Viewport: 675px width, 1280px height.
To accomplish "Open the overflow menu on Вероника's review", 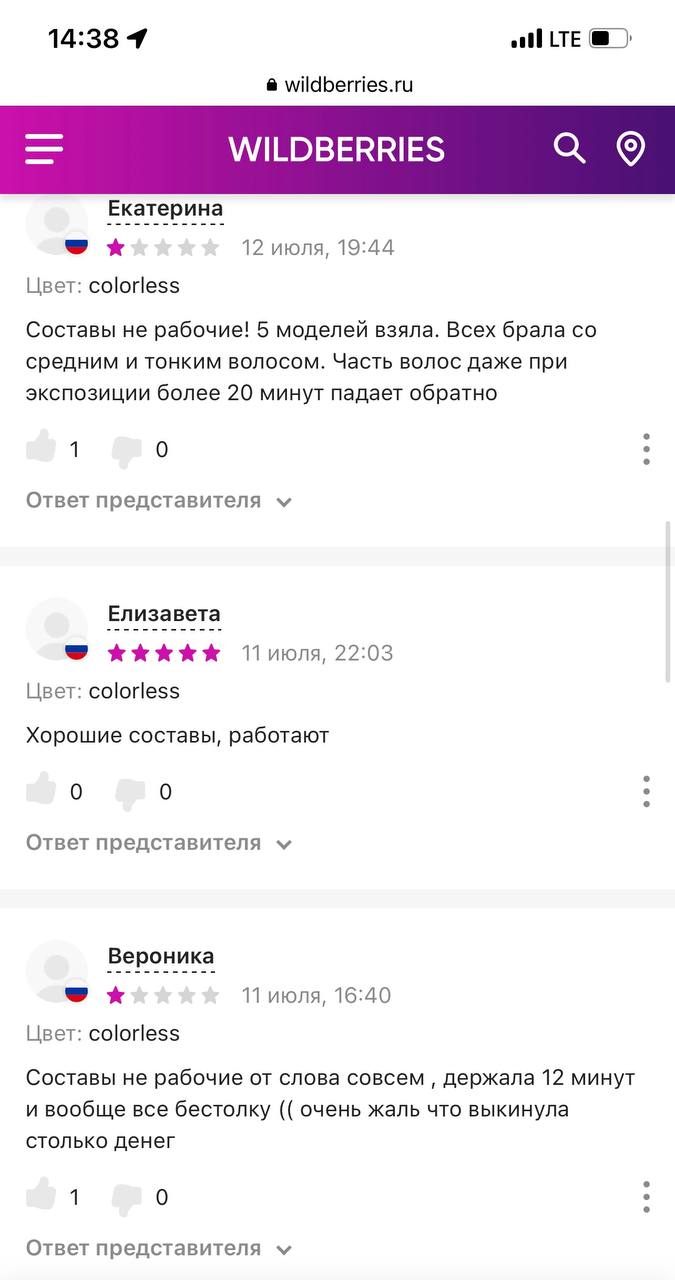I will 647,1196.
